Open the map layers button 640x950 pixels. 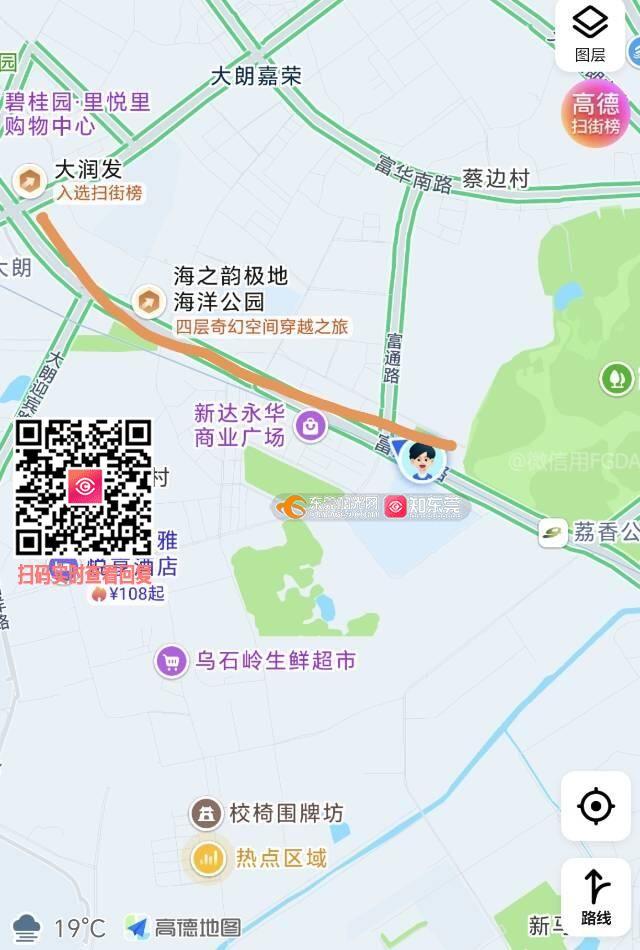coord(590,33)
